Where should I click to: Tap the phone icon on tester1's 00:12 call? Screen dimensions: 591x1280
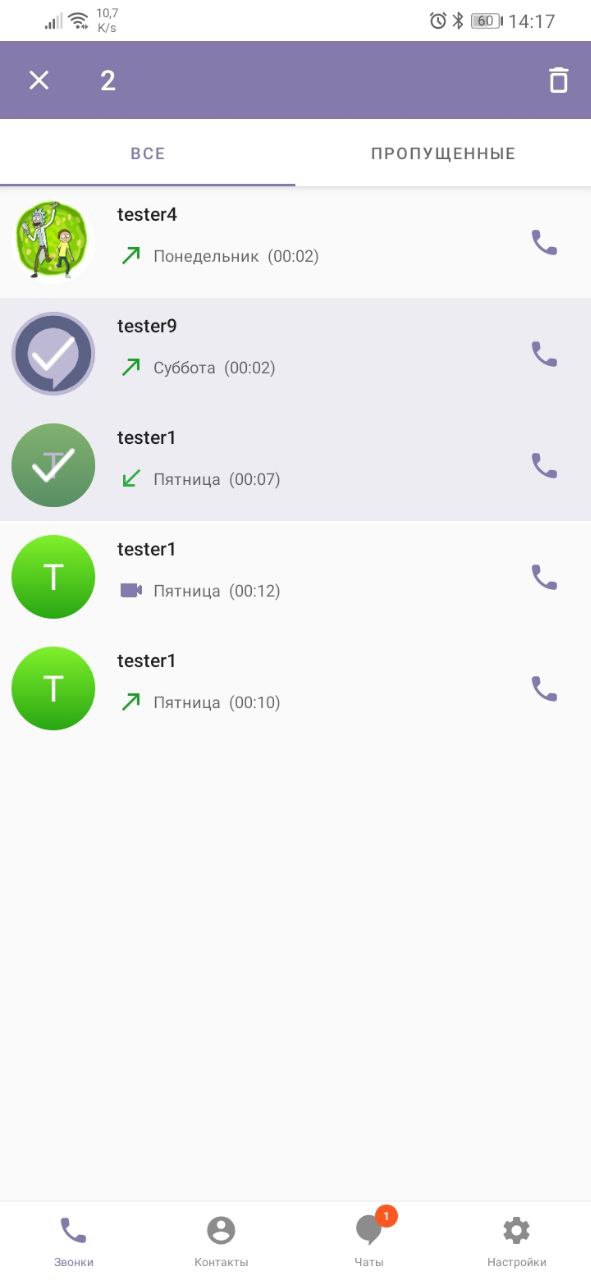coord(544,577)
